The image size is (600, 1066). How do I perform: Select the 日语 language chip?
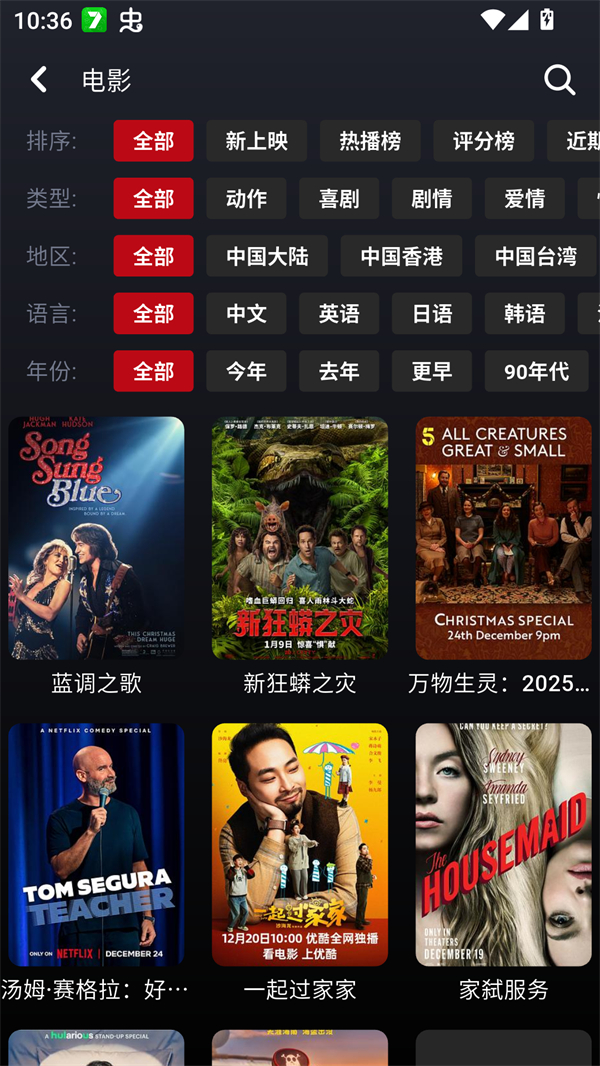pos(432,314)
